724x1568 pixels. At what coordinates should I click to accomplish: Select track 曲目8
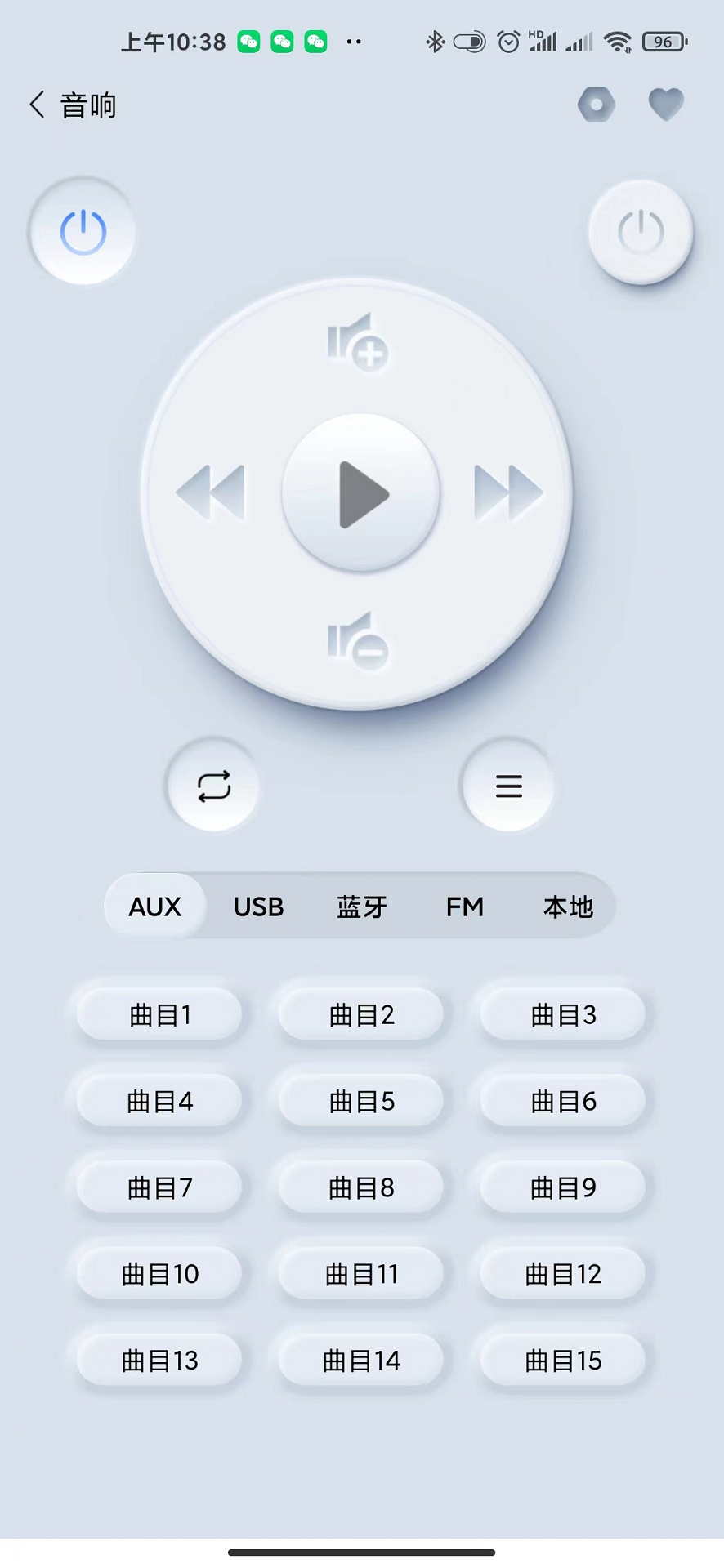point(361,1187)
